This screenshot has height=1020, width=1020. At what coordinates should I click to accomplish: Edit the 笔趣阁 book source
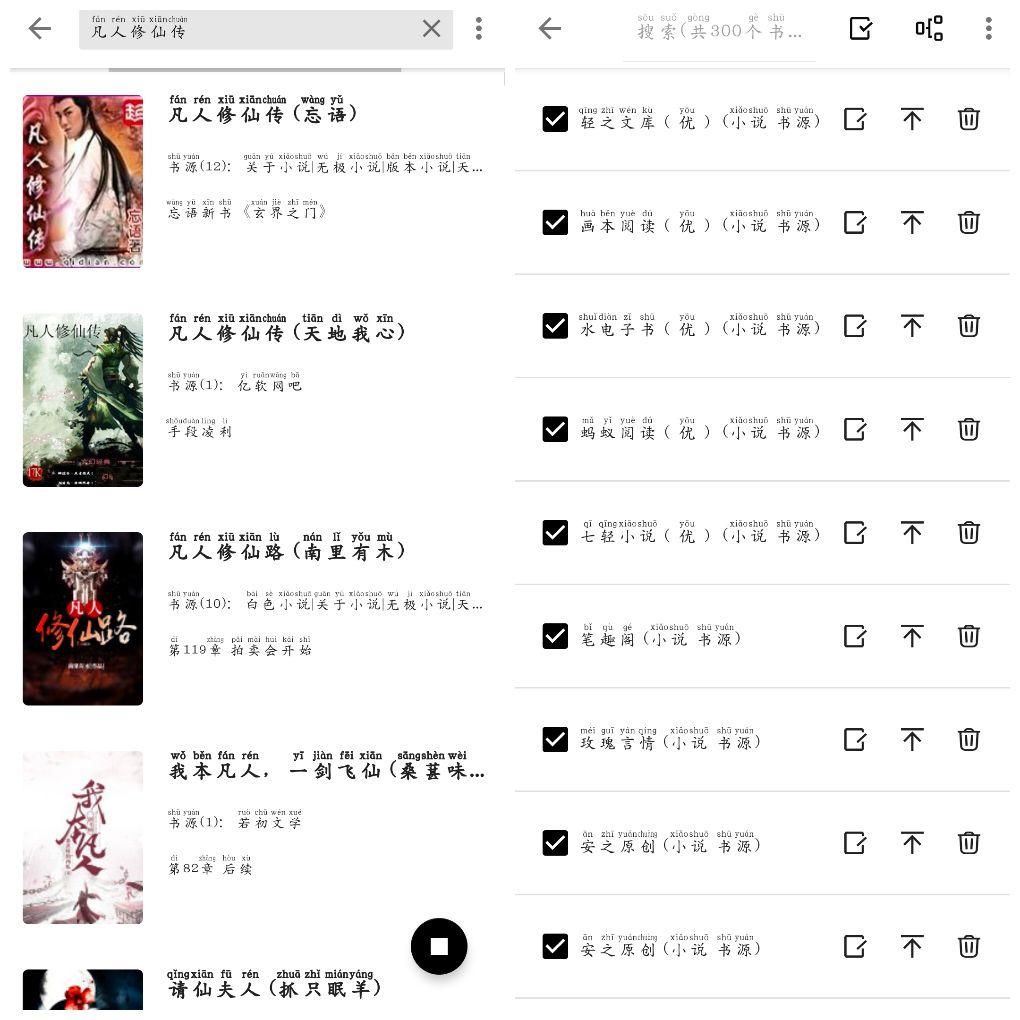coord(855,636)
